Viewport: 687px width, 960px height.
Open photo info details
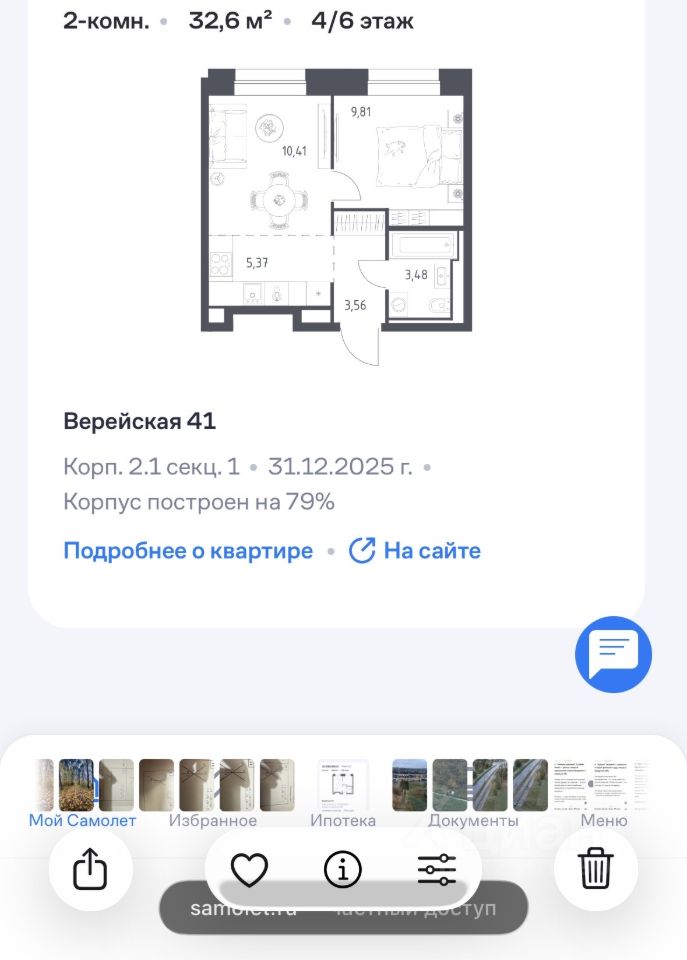click(343, 869)
